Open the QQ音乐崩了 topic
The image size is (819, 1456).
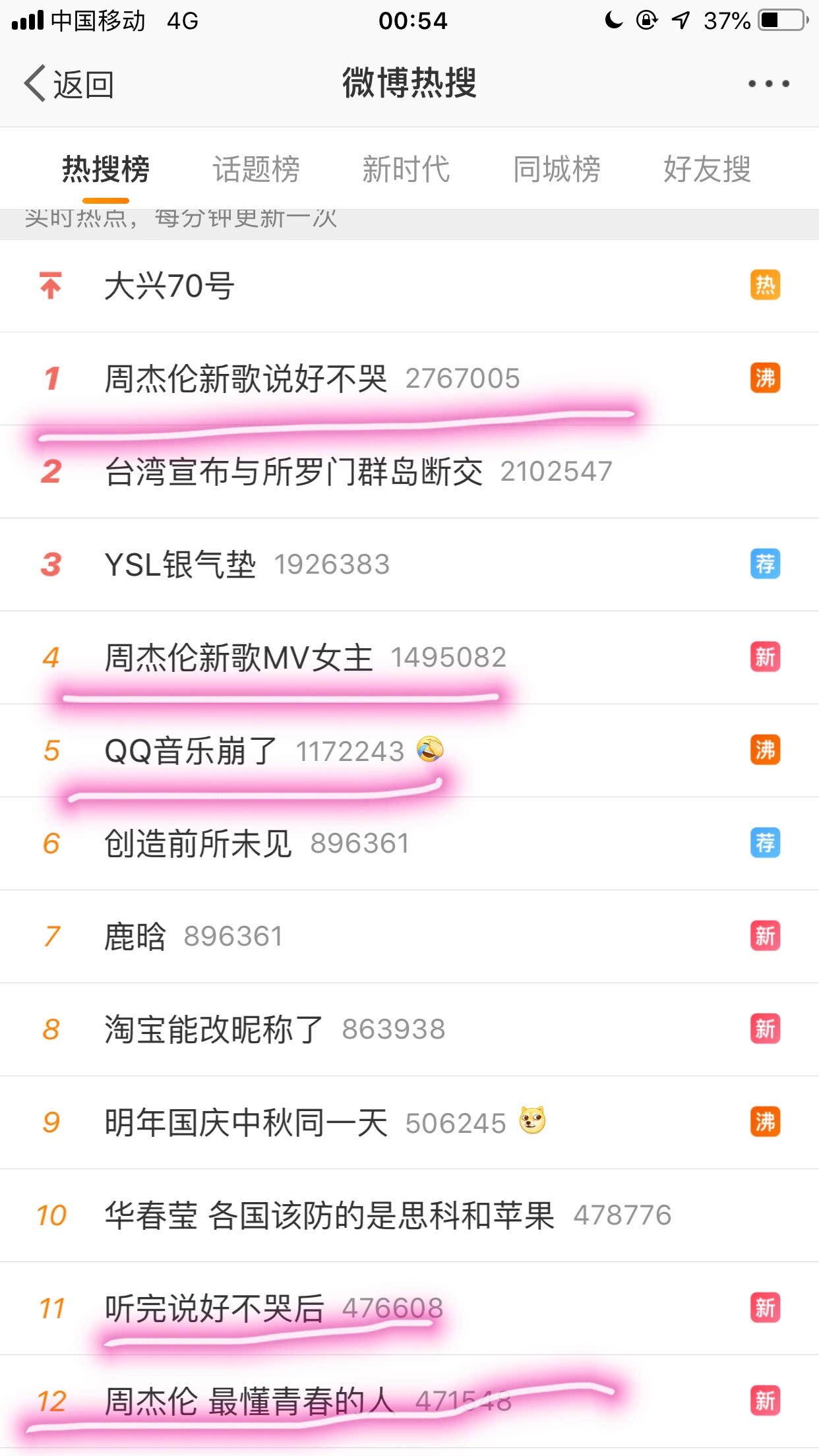coord(409,750)
